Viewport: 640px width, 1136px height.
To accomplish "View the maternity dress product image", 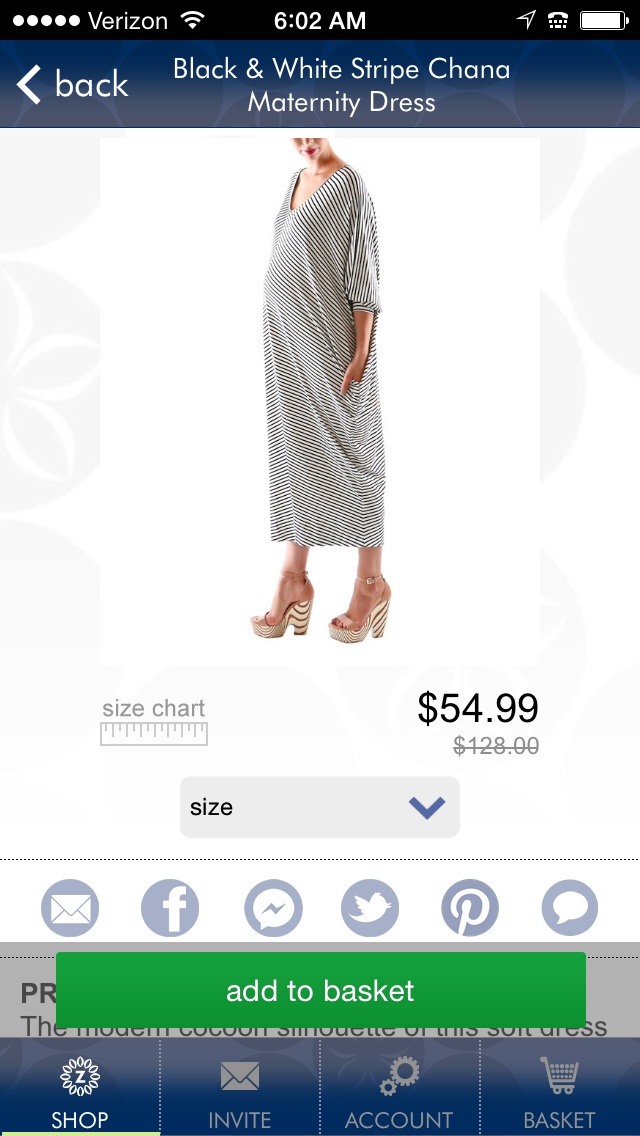I will 320,400.
